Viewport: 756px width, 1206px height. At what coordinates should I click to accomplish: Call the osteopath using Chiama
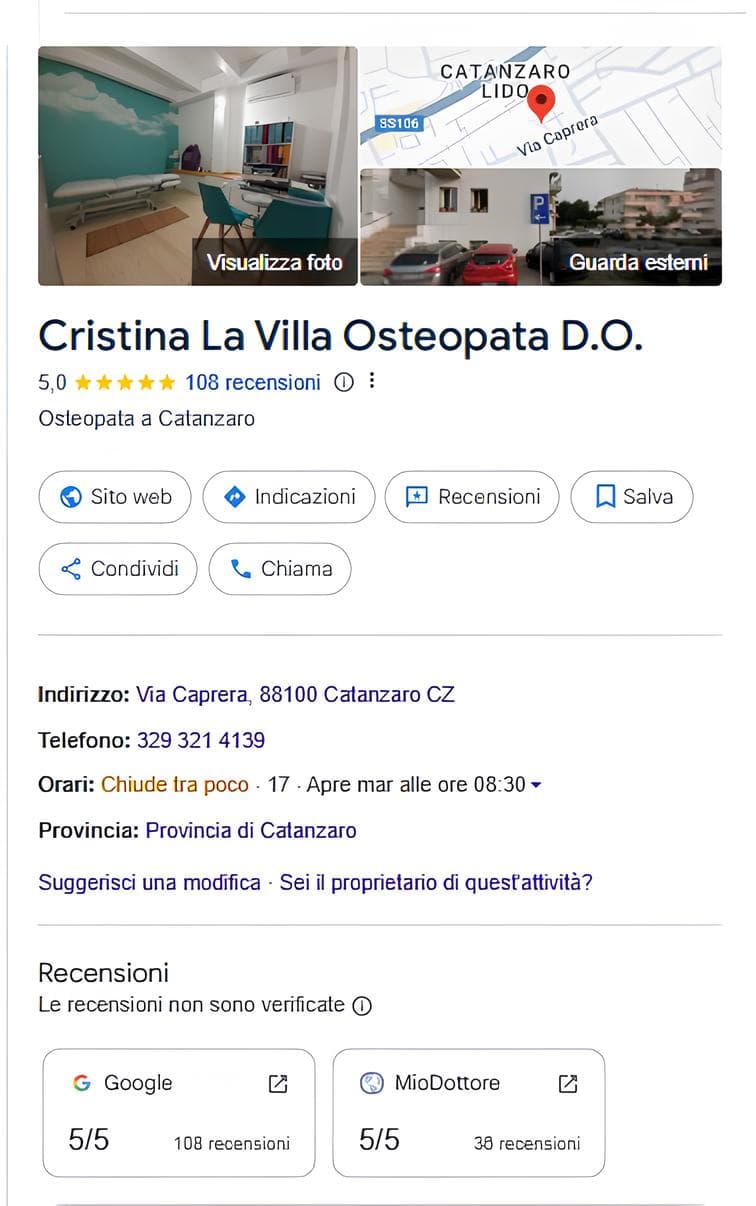click(x=280, y=569)
